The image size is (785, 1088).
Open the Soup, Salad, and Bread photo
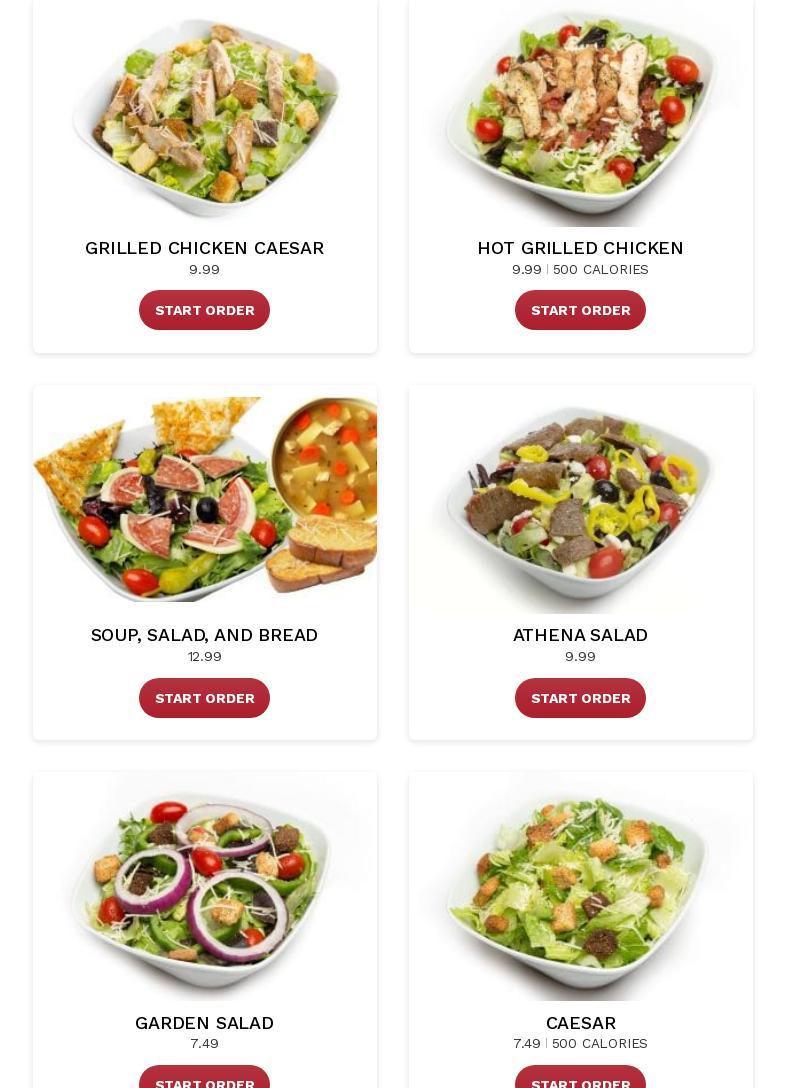[x=204, y=500]
